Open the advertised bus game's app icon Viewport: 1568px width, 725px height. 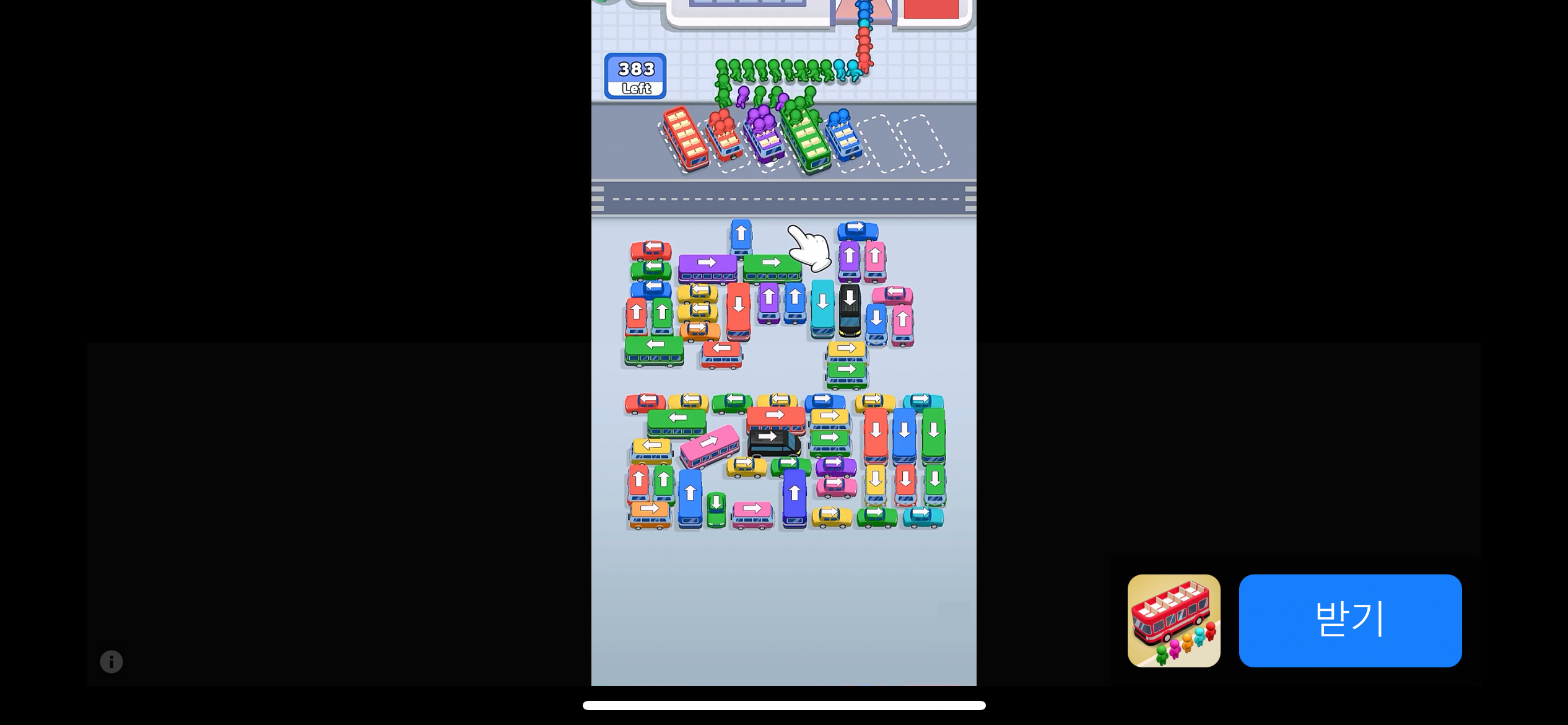[x=1174, y=620]
